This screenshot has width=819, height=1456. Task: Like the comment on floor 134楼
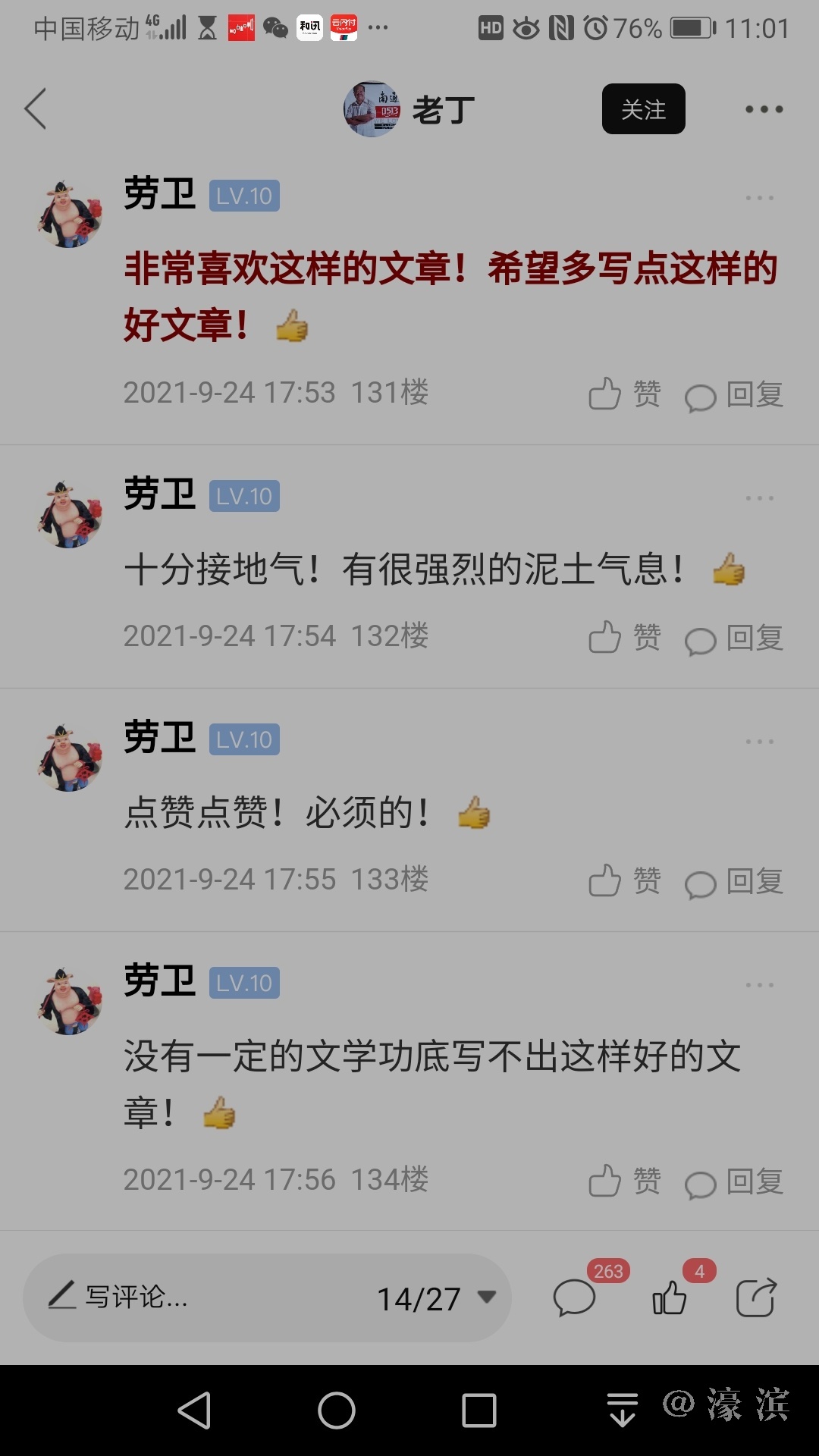coord(624,1181)
